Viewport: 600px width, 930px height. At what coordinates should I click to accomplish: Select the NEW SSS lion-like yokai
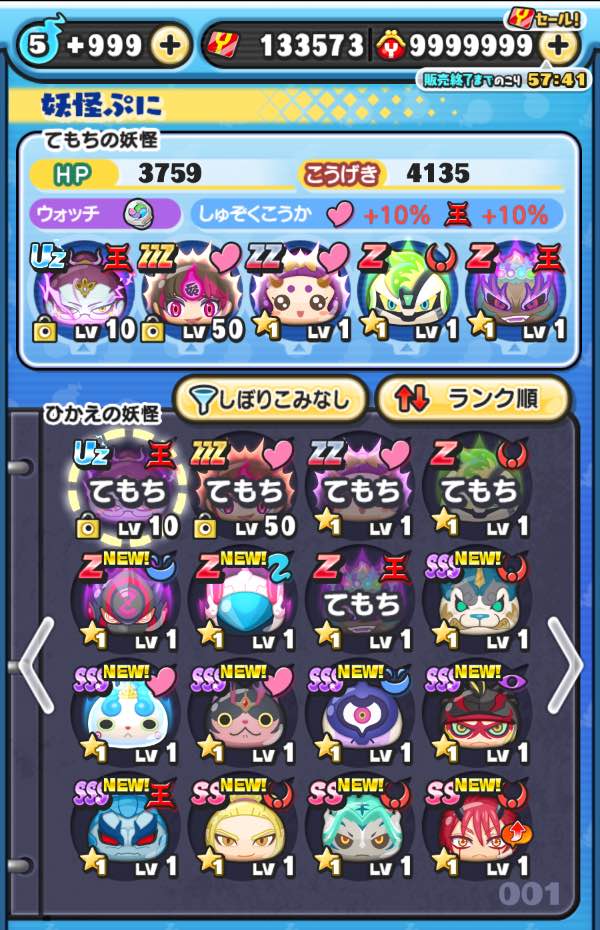(475, 600)
